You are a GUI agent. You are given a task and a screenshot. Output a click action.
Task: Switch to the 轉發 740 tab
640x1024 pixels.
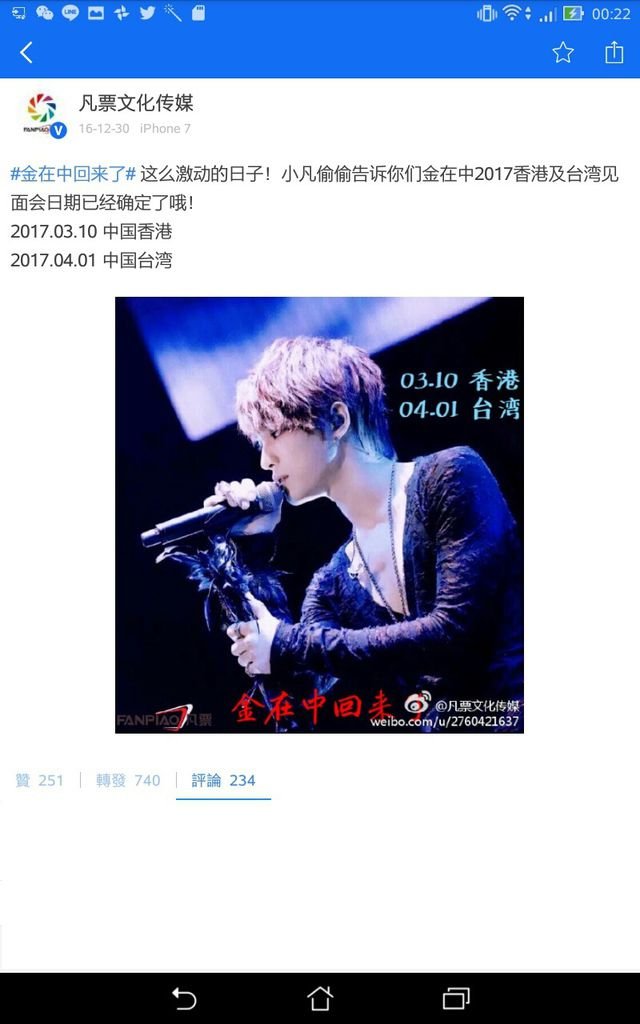pyautogui.click(x=128, y=780)
